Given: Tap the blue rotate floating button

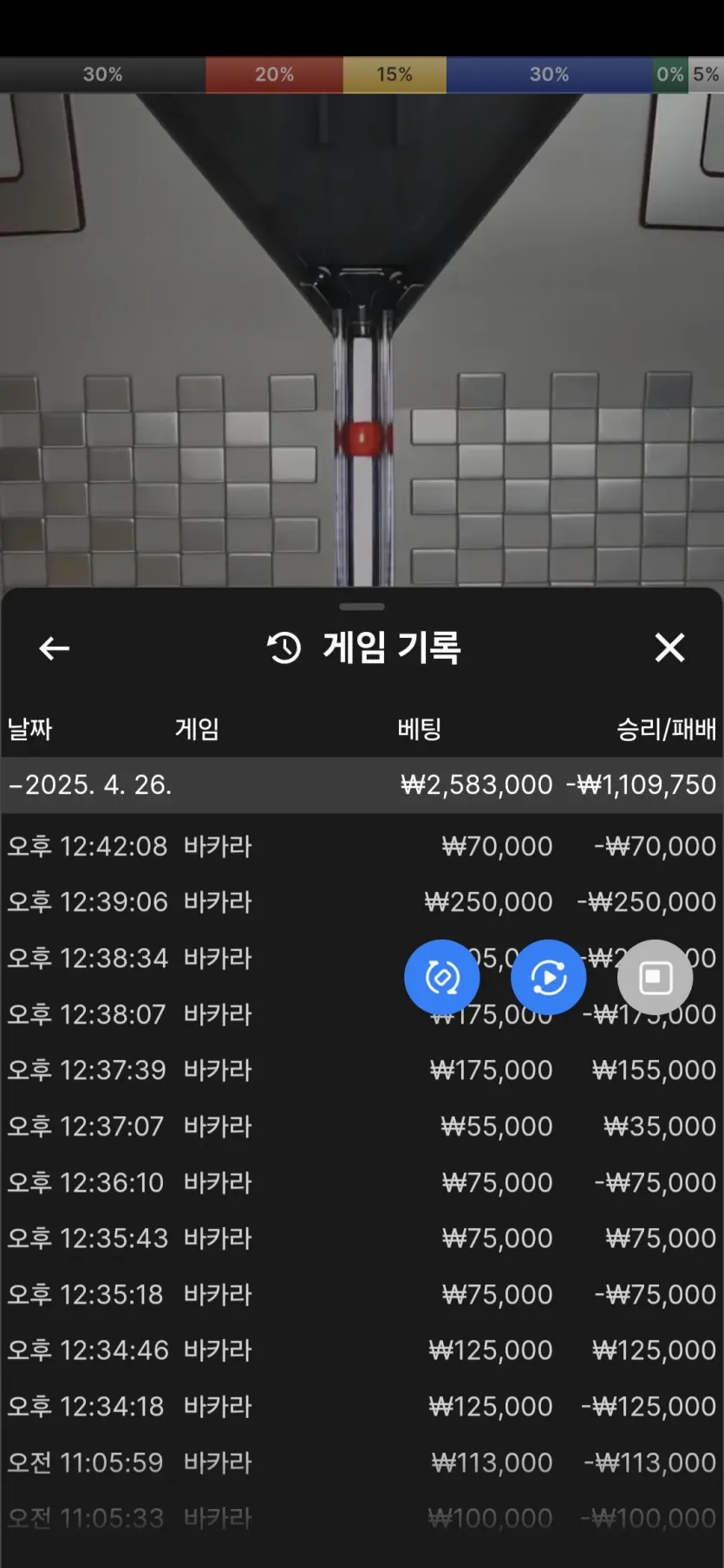Looking at the screenshot, I should click(x=442, y=978).
